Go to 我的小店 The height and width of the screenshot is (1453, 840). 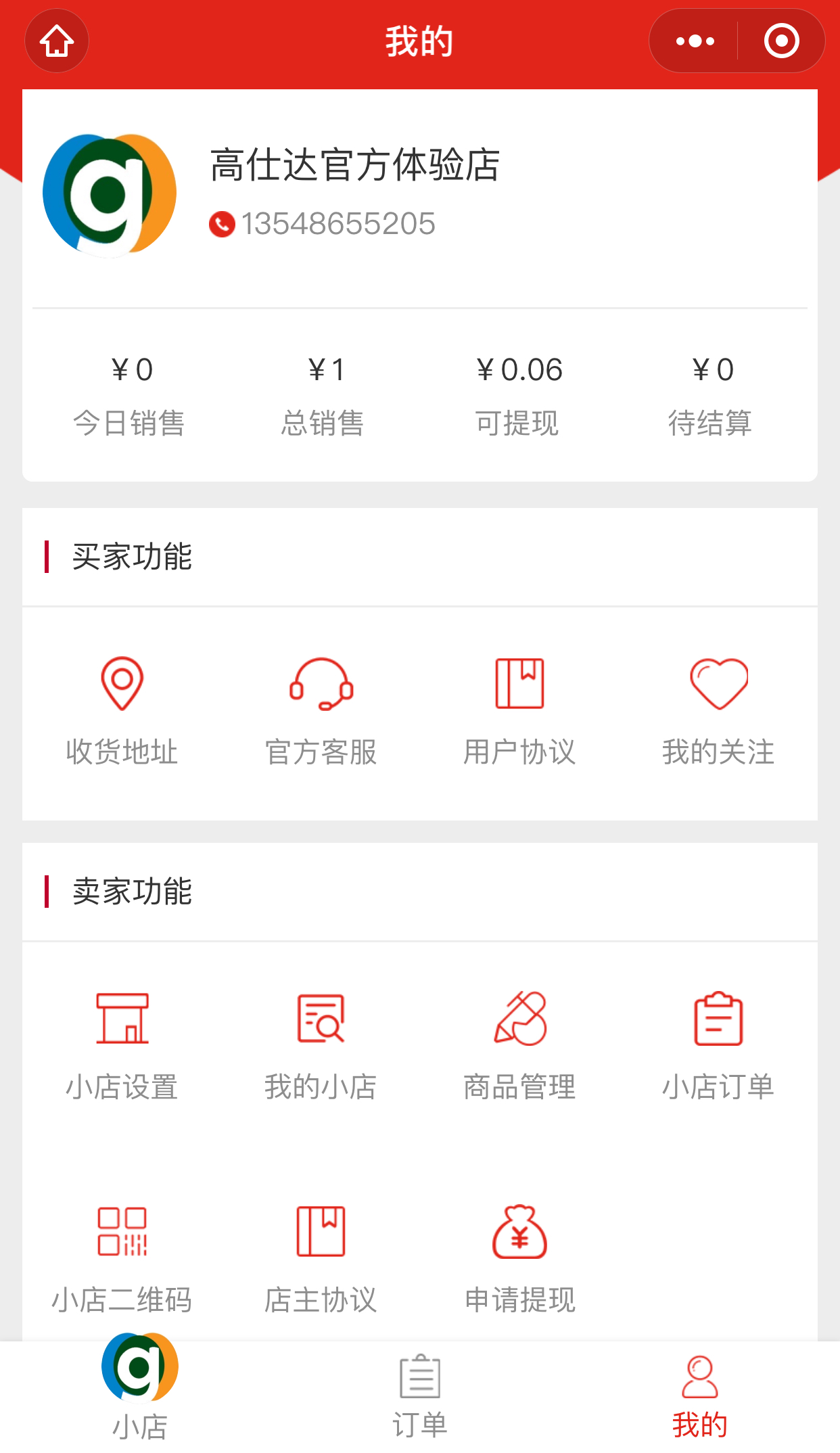click(321, 1046)
